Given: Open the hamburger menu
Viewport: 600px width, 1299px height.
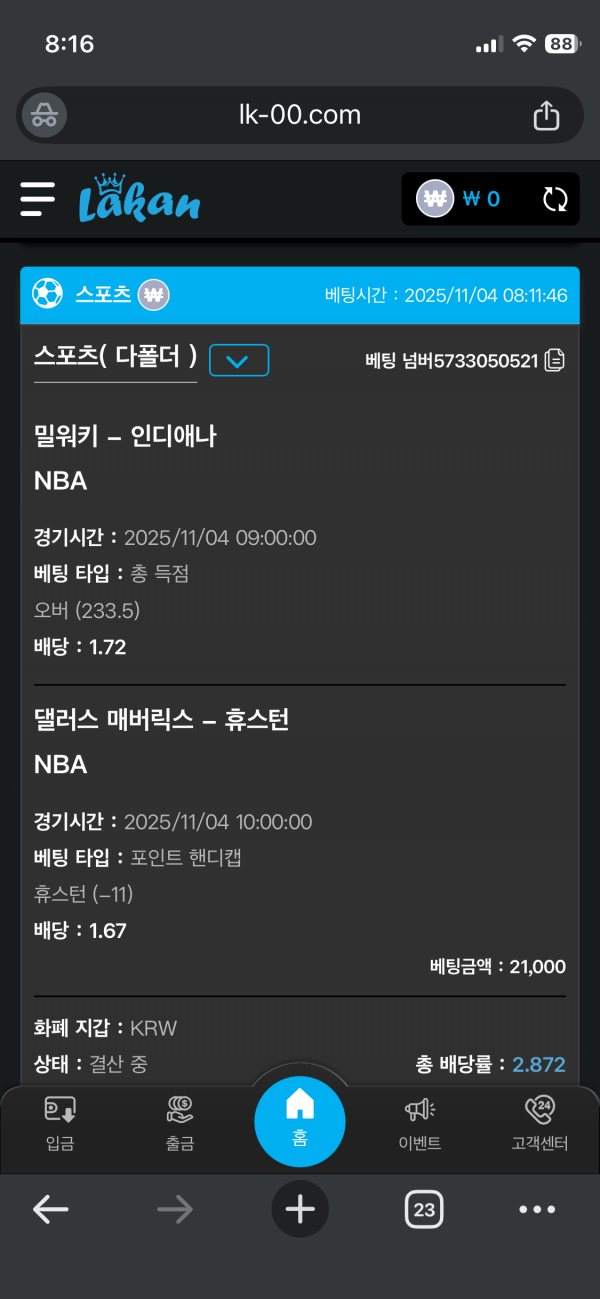Looking at the screenshot, I should point(38,199).
